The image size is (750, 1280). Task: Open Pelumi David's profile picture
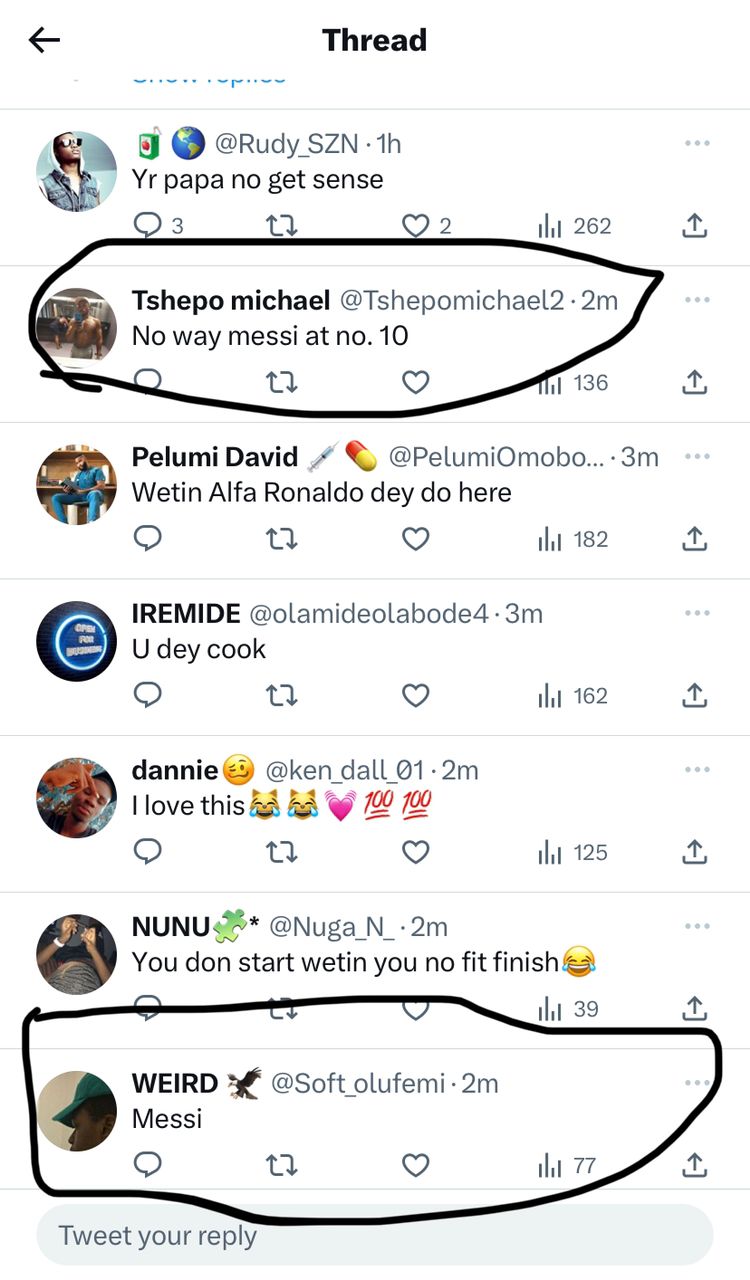(x=77, y=484)
